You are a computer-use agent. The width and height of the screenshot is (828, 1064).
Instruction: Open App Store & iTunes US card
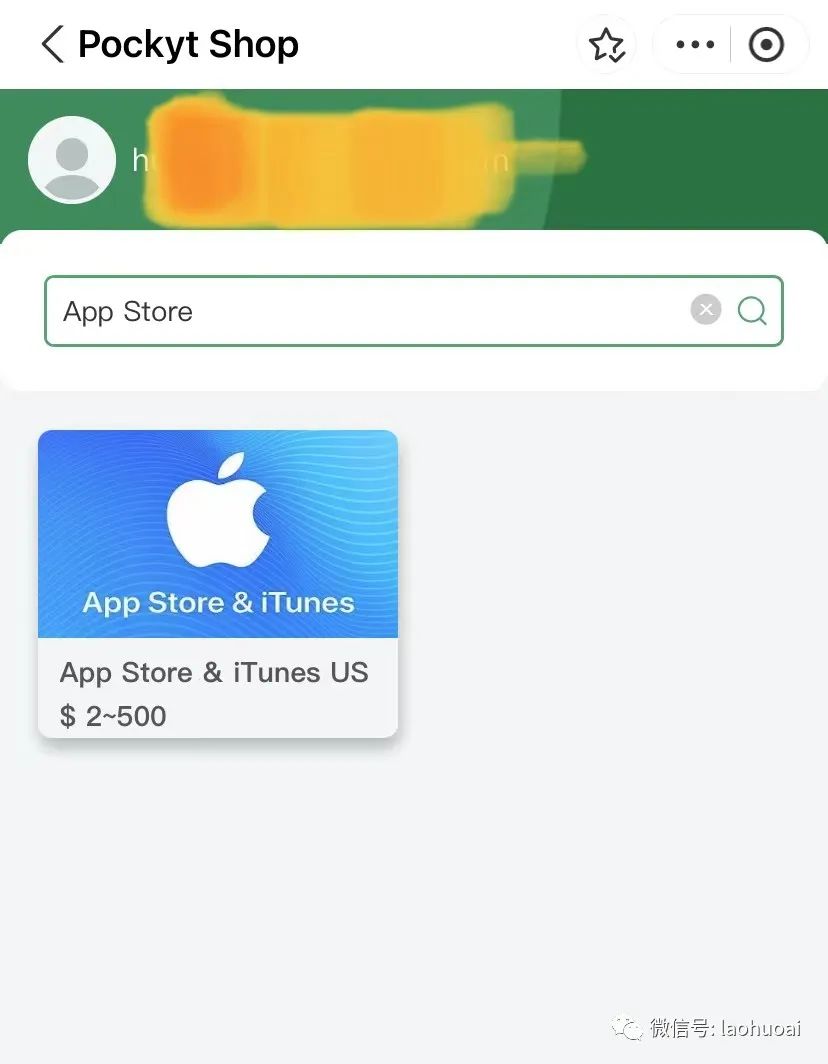218,583
